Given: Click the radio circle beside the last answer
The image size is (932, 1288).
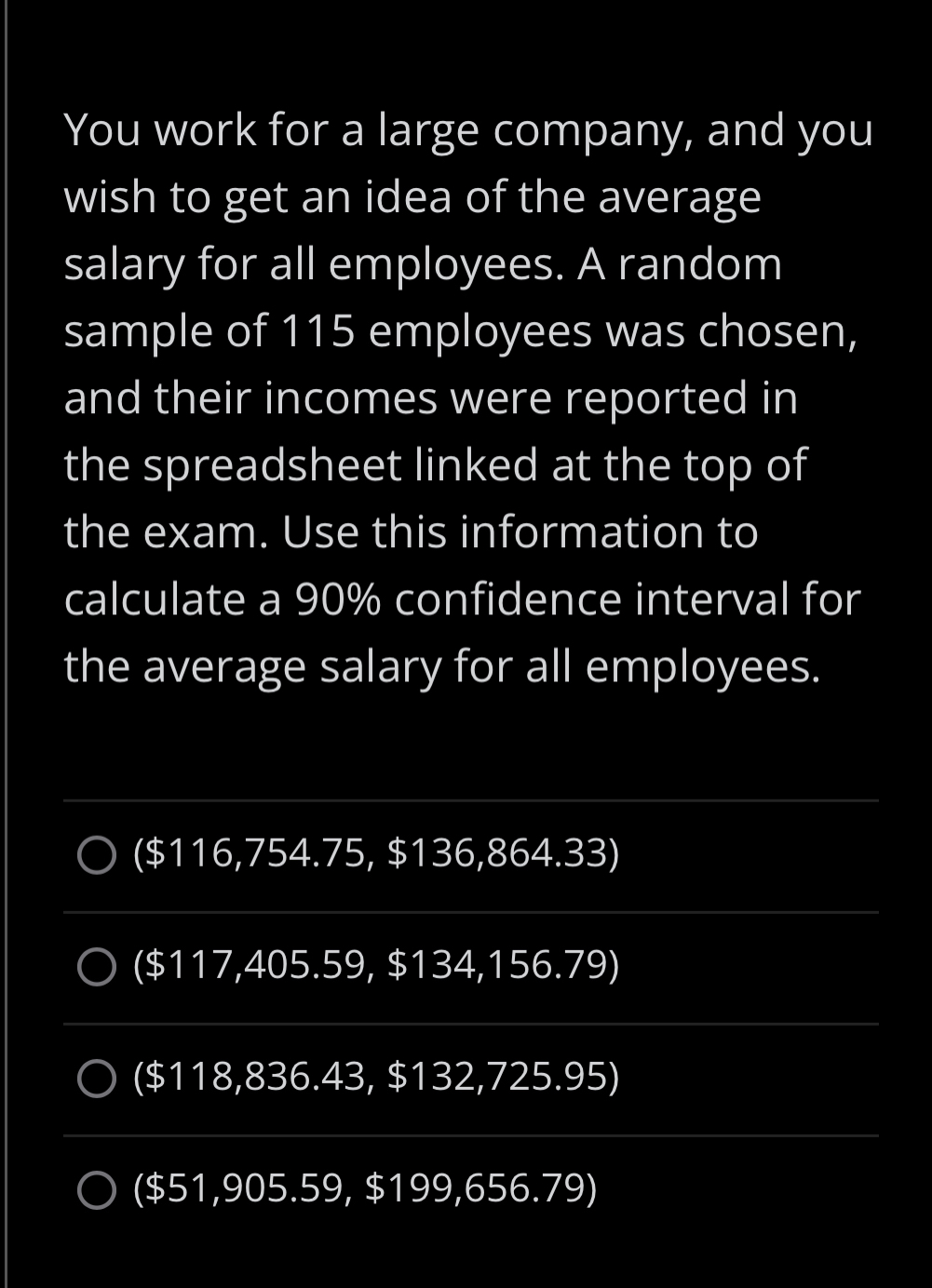Looking at the screenshot, I should 96,1188.
